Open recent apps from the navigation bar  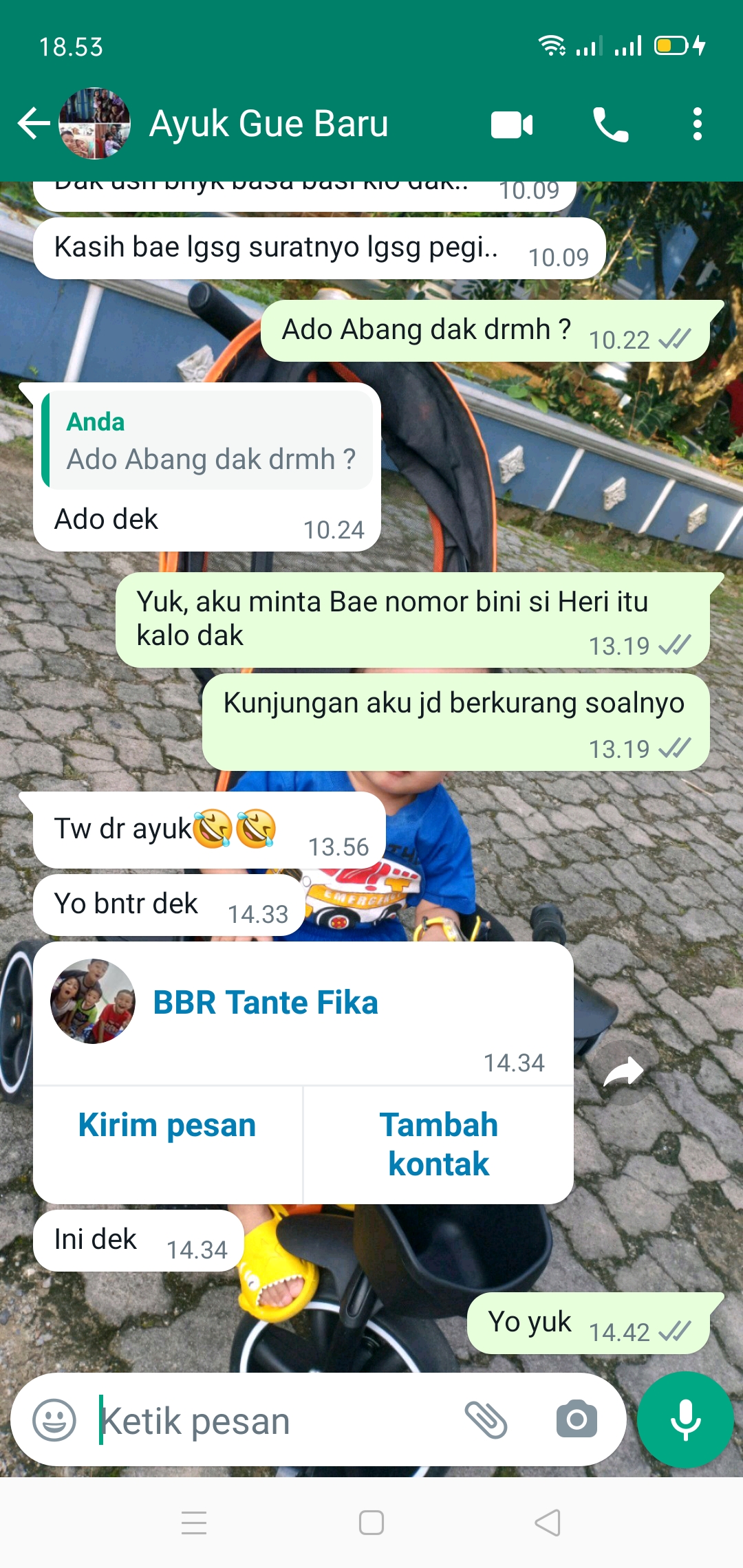click(194, 1523)
